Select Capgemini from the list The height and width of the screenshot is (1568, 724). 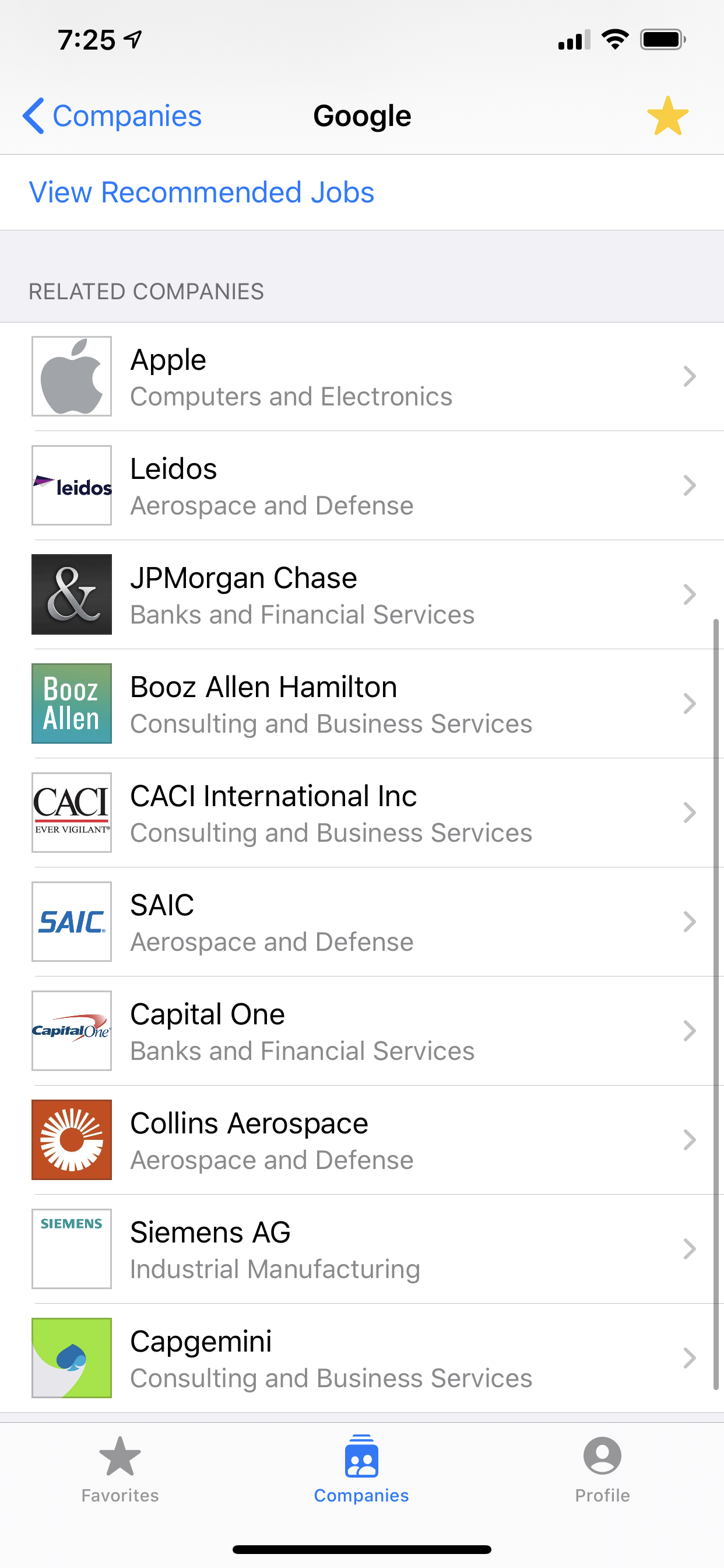click(362, 1357)
